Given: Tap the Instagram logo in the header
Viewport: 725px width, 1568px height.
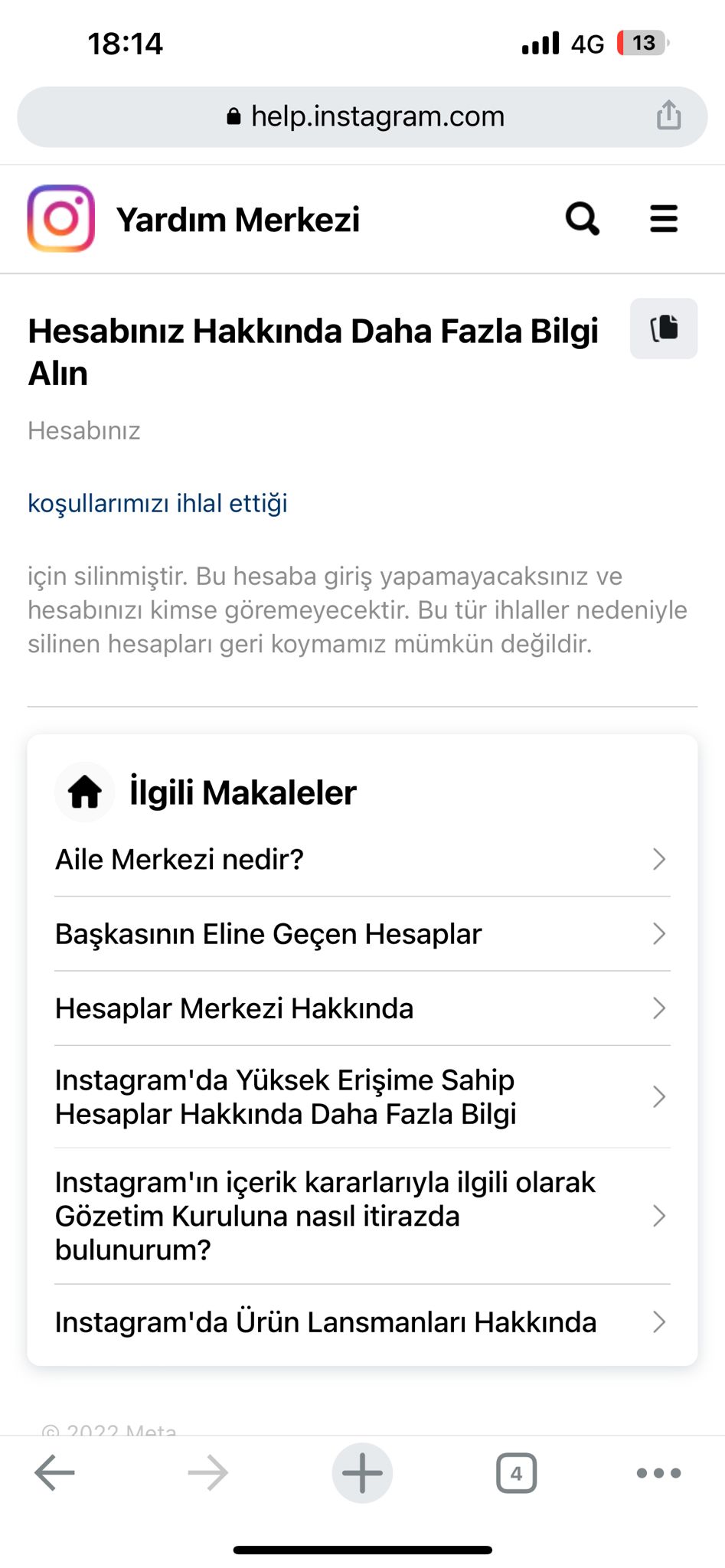Looking at the screenshot, I should pos(61,218).
